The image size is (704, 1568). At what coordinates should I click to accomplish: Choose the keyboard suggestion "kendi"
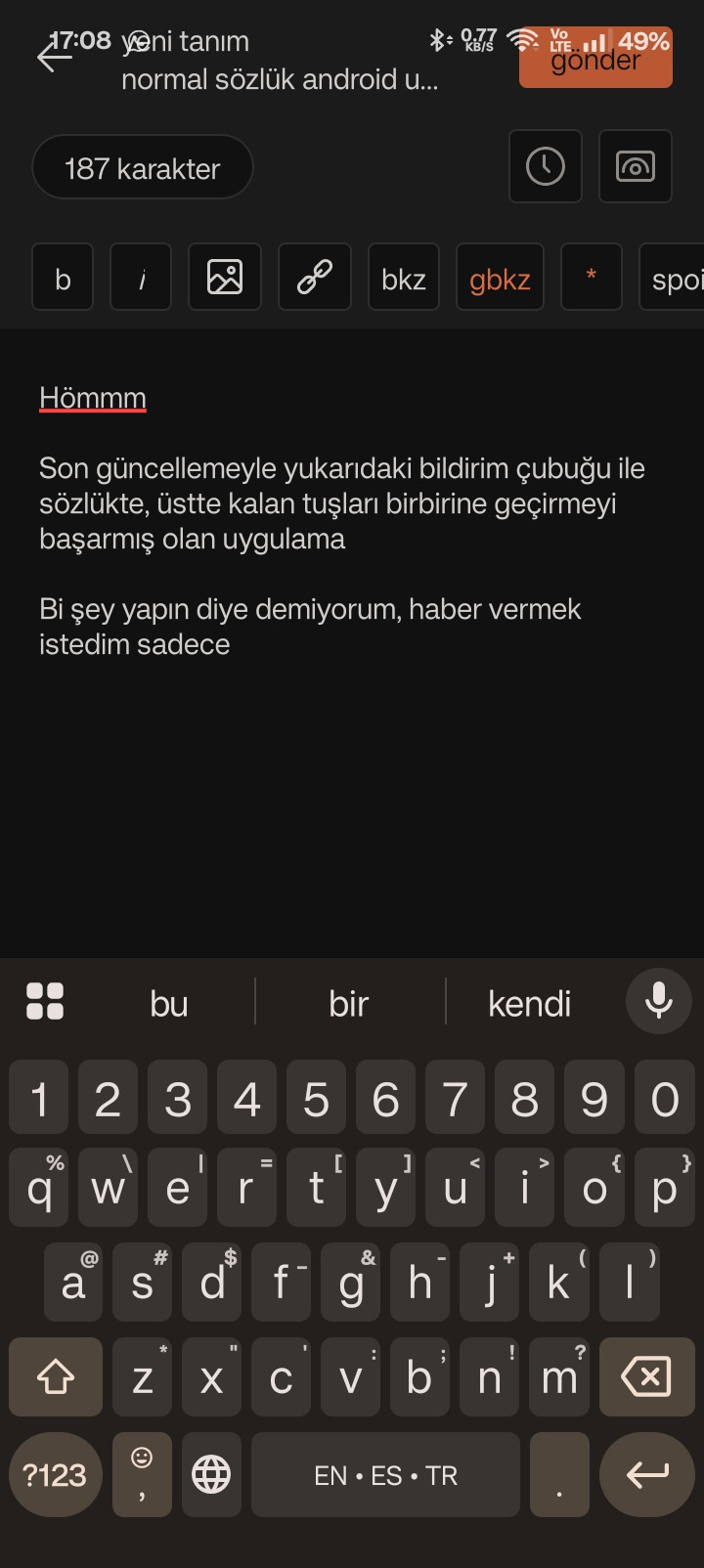[529, 1003]
